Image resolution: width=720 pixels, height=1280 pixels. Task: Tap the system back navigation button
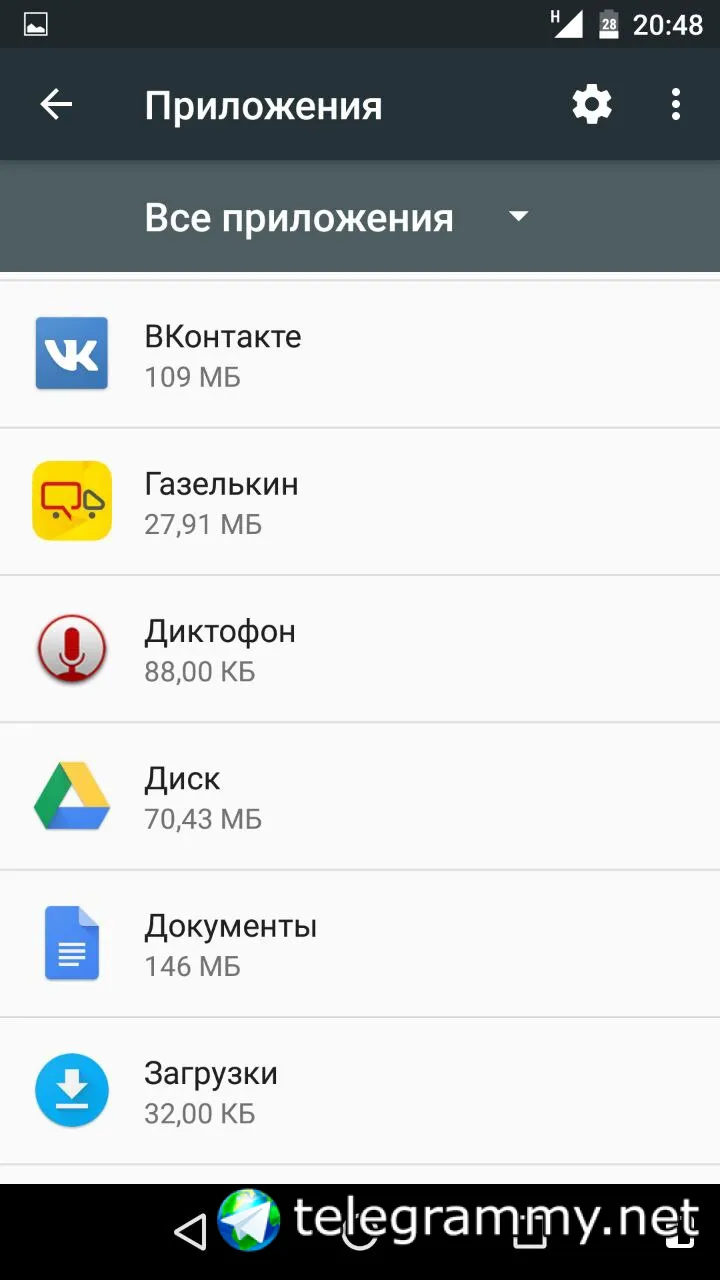tap(190, 1232)
